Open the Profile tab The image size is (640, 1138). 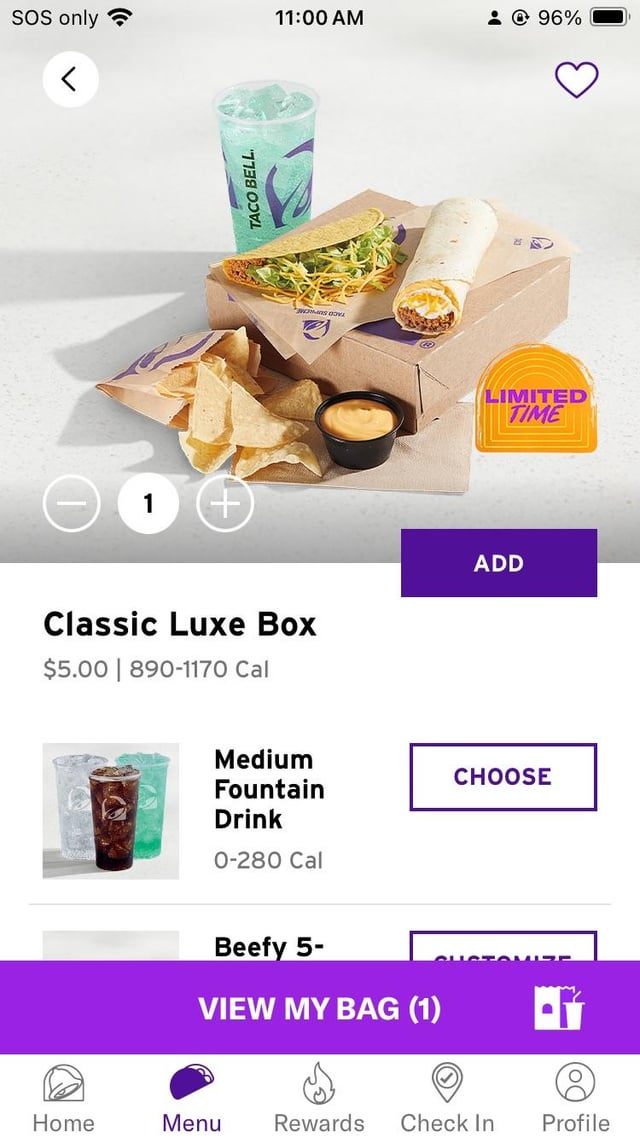(575, 1097)
